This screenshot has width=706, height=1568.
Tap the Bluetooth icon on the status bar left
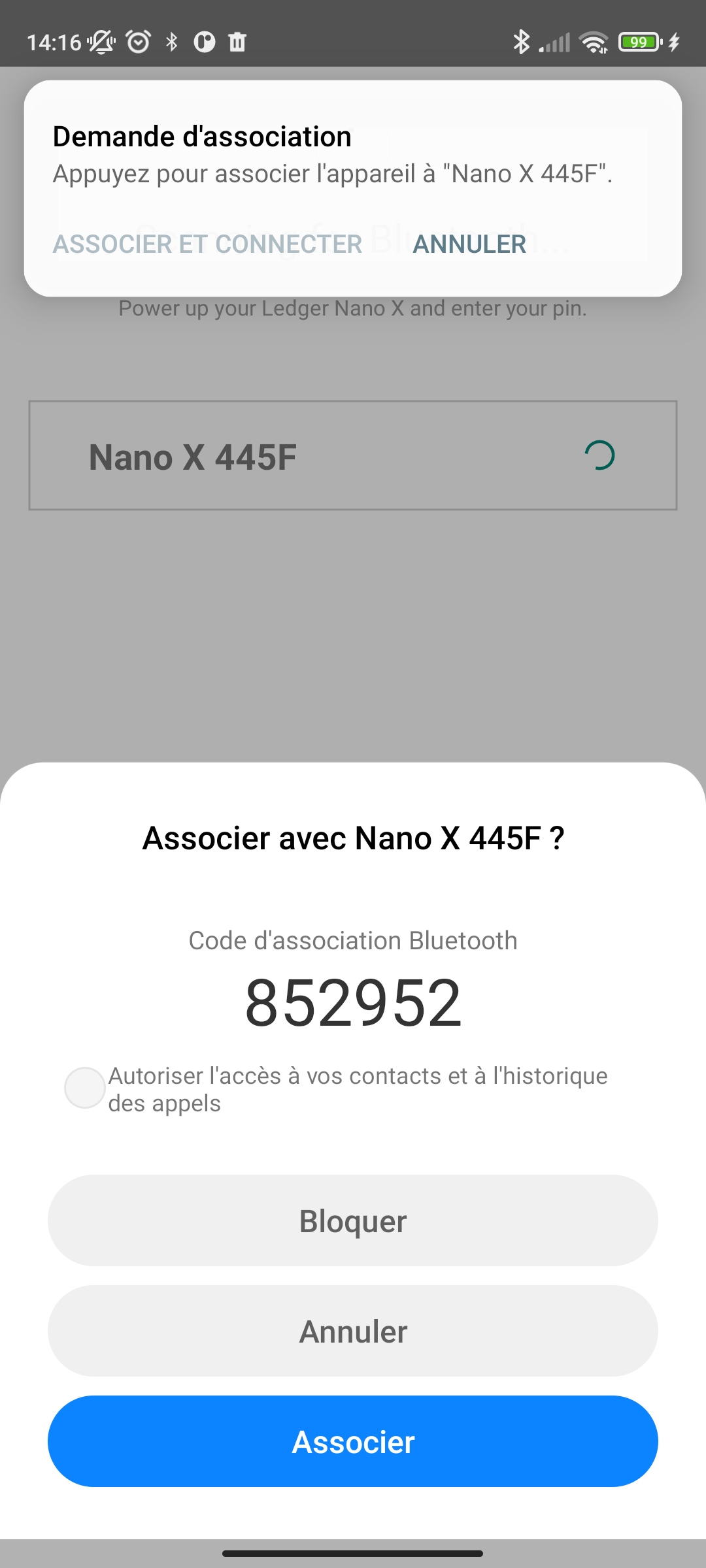coord(173,42)
